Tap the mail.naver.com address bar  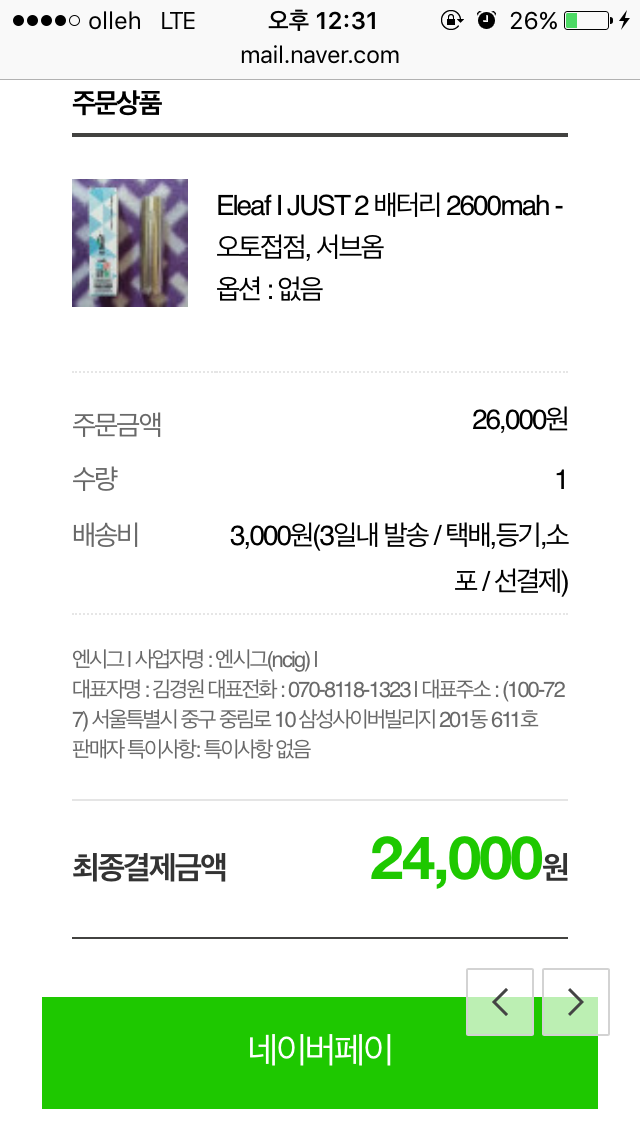pos(320,55)
